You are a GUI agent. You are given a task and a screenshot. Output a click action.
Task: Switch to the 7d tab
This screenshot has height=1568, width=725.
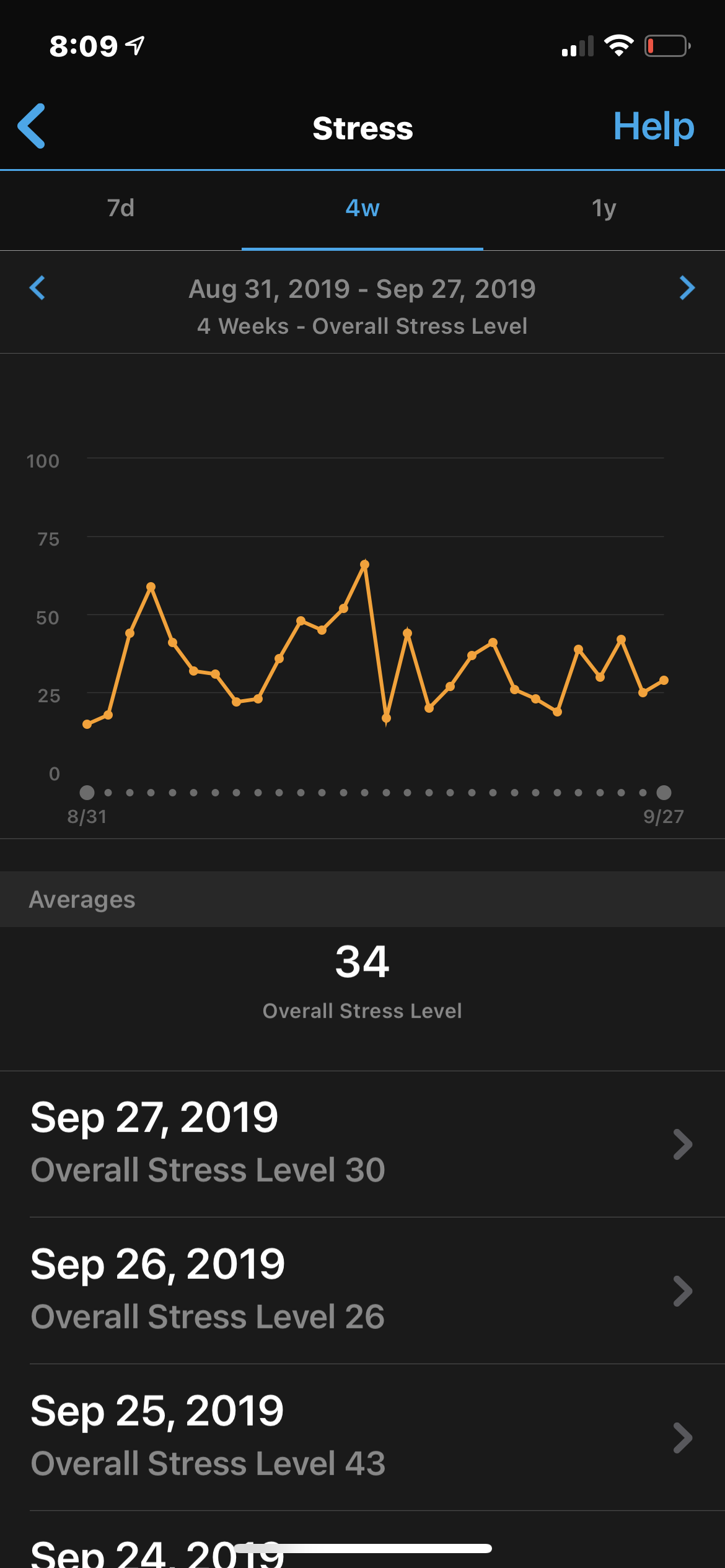(x=121, y=209)
